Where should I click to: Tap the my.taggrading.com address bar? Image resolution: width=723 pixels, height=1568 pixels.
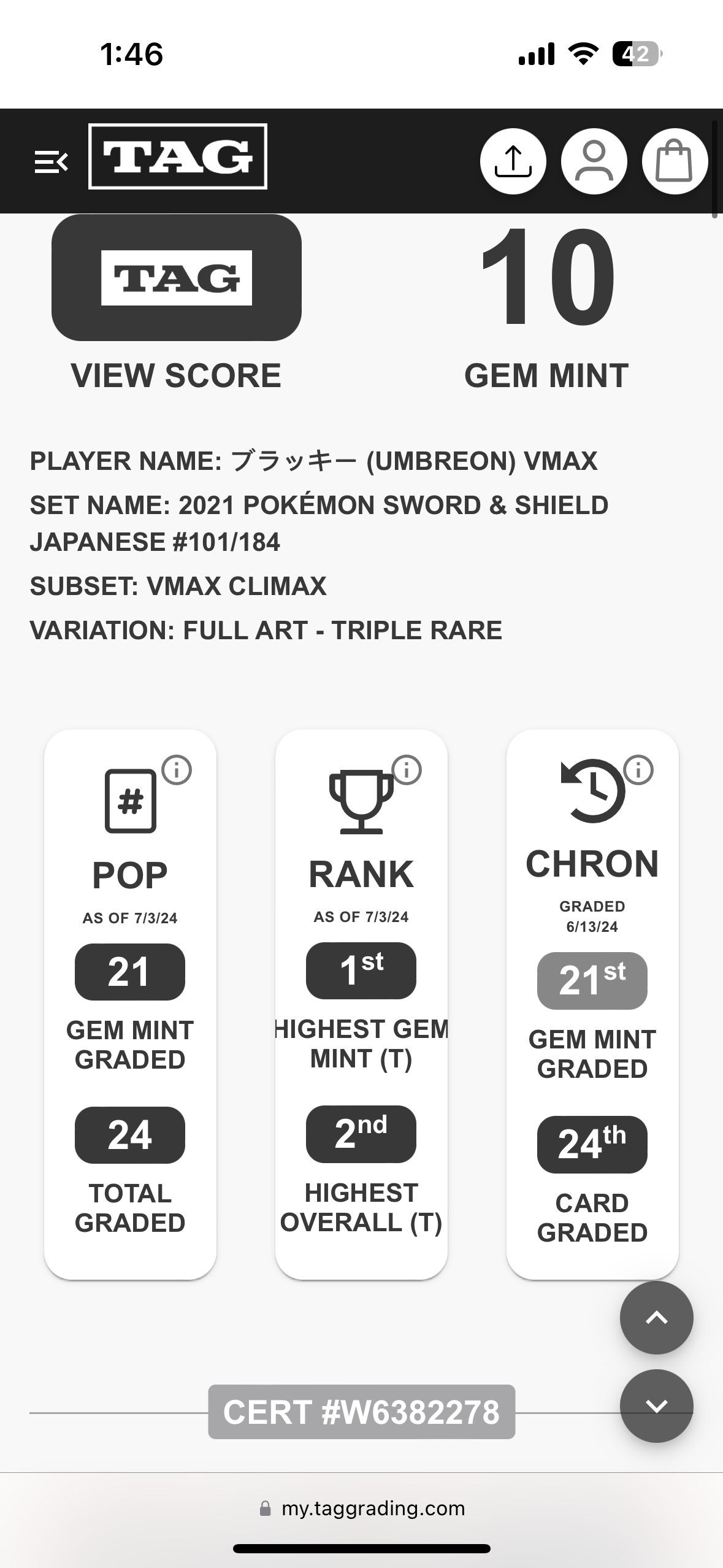click(x=362, y=1508)
